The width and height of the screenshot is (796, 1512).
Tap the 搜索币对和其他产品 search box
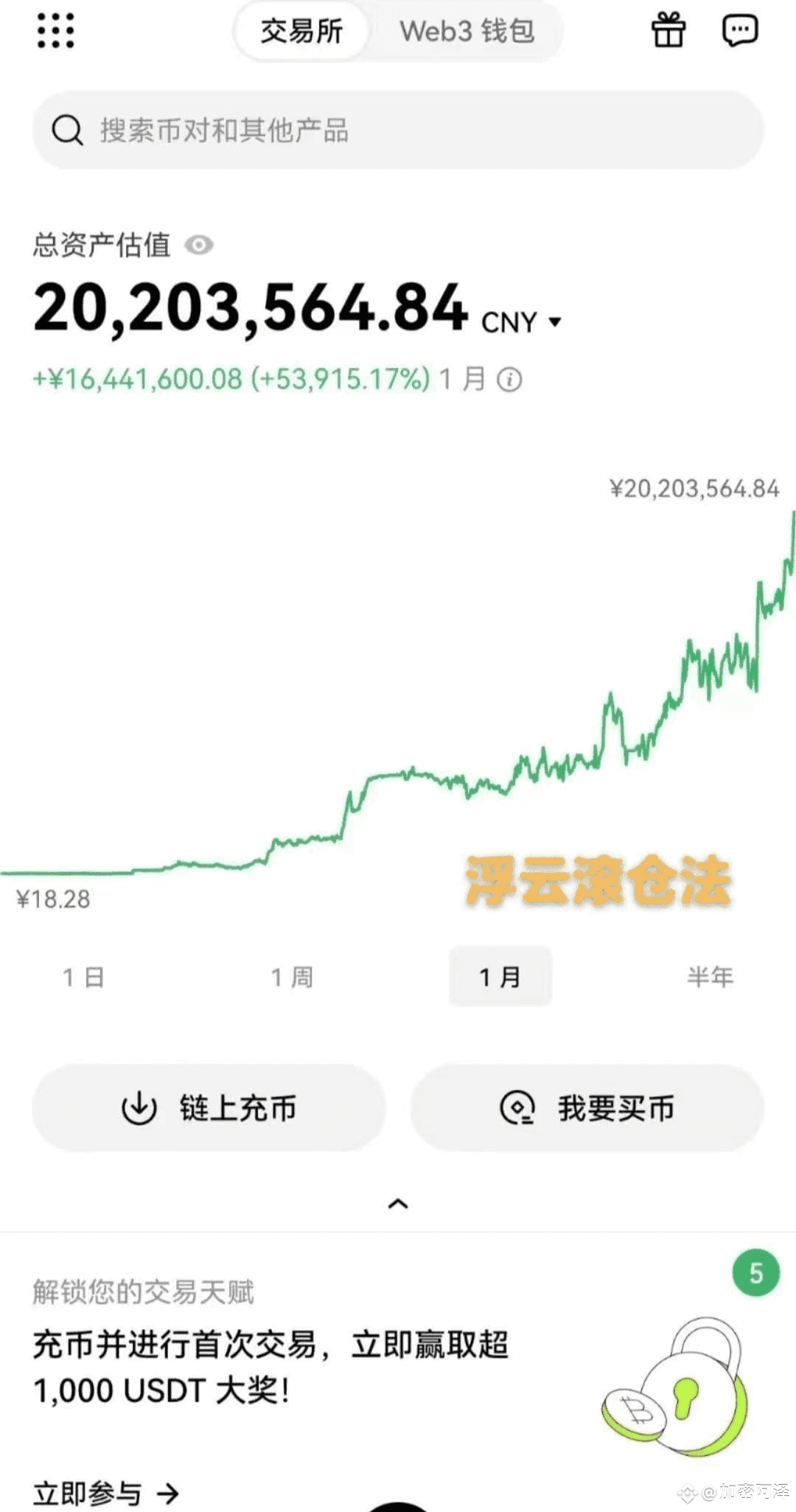click(398, 130)
